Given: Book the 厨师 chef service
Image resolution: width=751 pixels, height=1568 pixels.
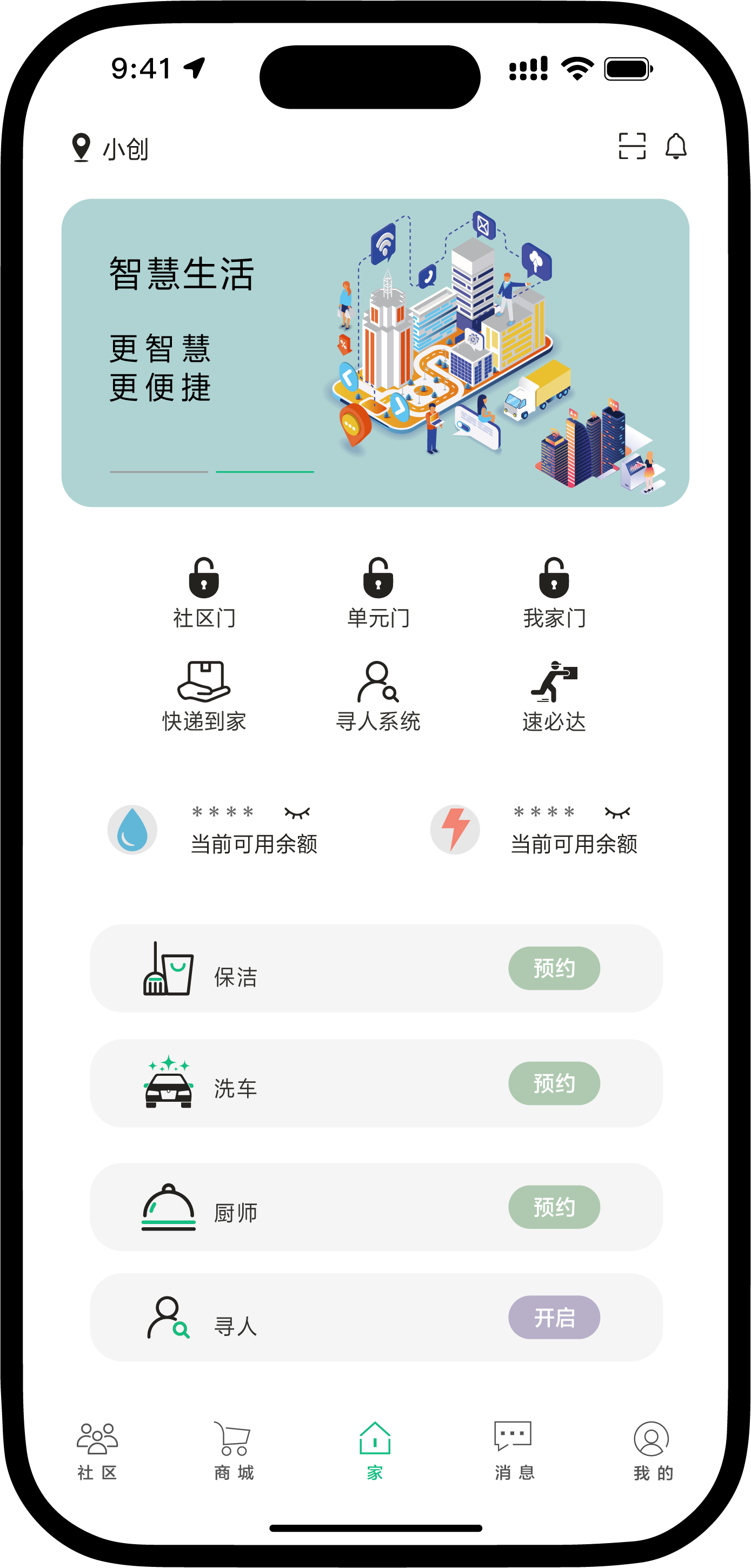Looking at the screenshot, I should (x=554, y=1207).
